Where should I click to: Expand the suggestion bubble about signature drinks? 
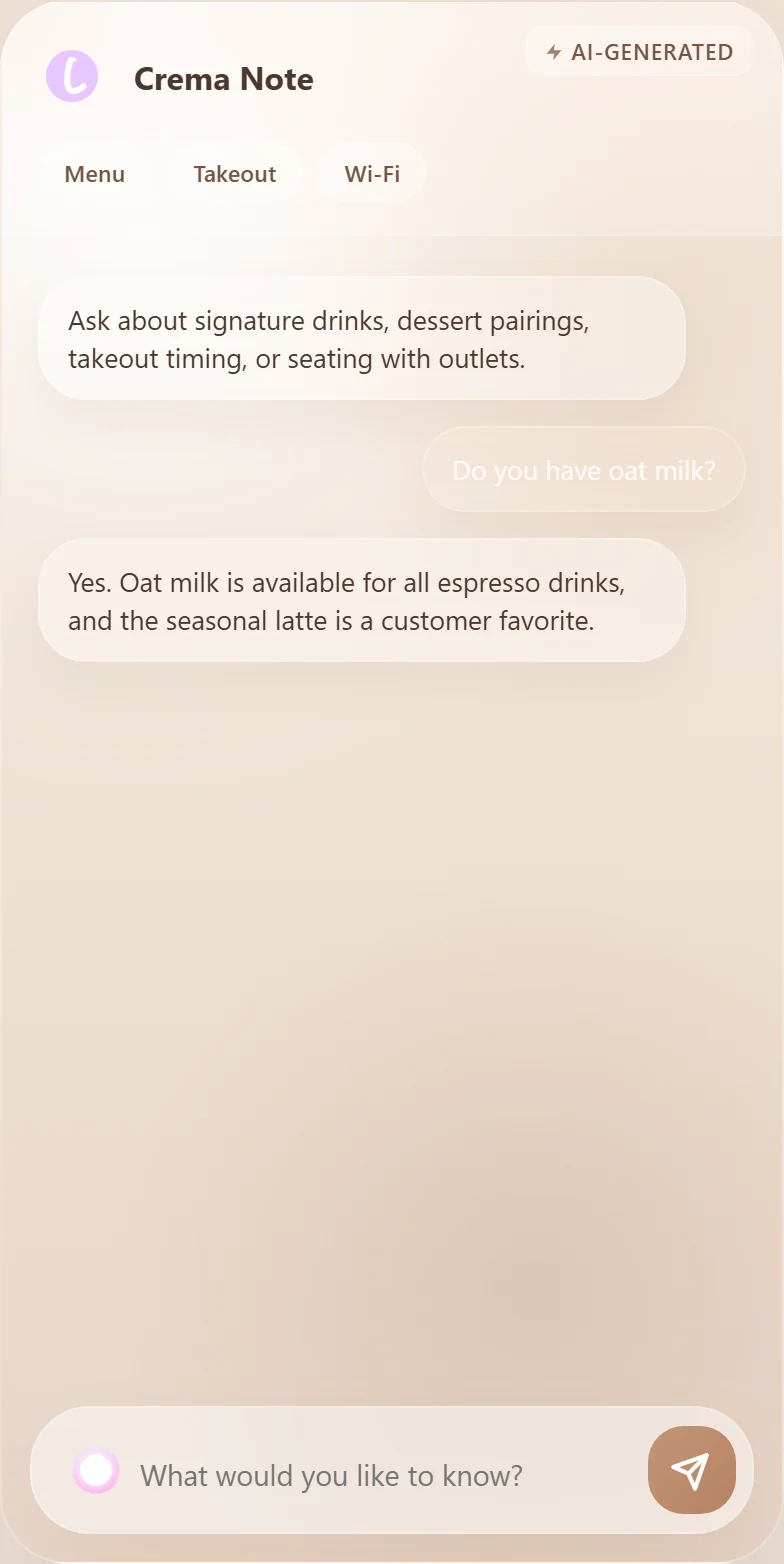point(361,338)
